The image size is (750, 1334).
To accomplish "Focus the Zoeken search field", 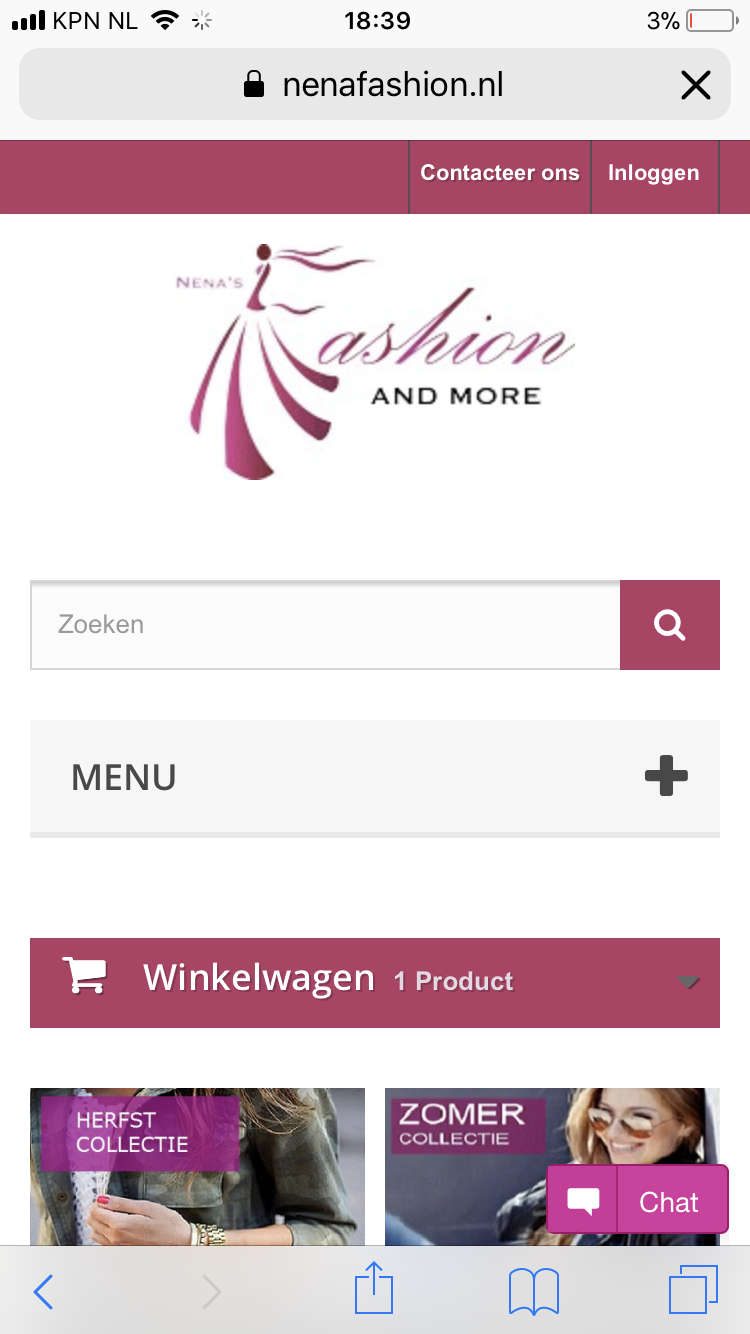I will click(x=325, y=625).
